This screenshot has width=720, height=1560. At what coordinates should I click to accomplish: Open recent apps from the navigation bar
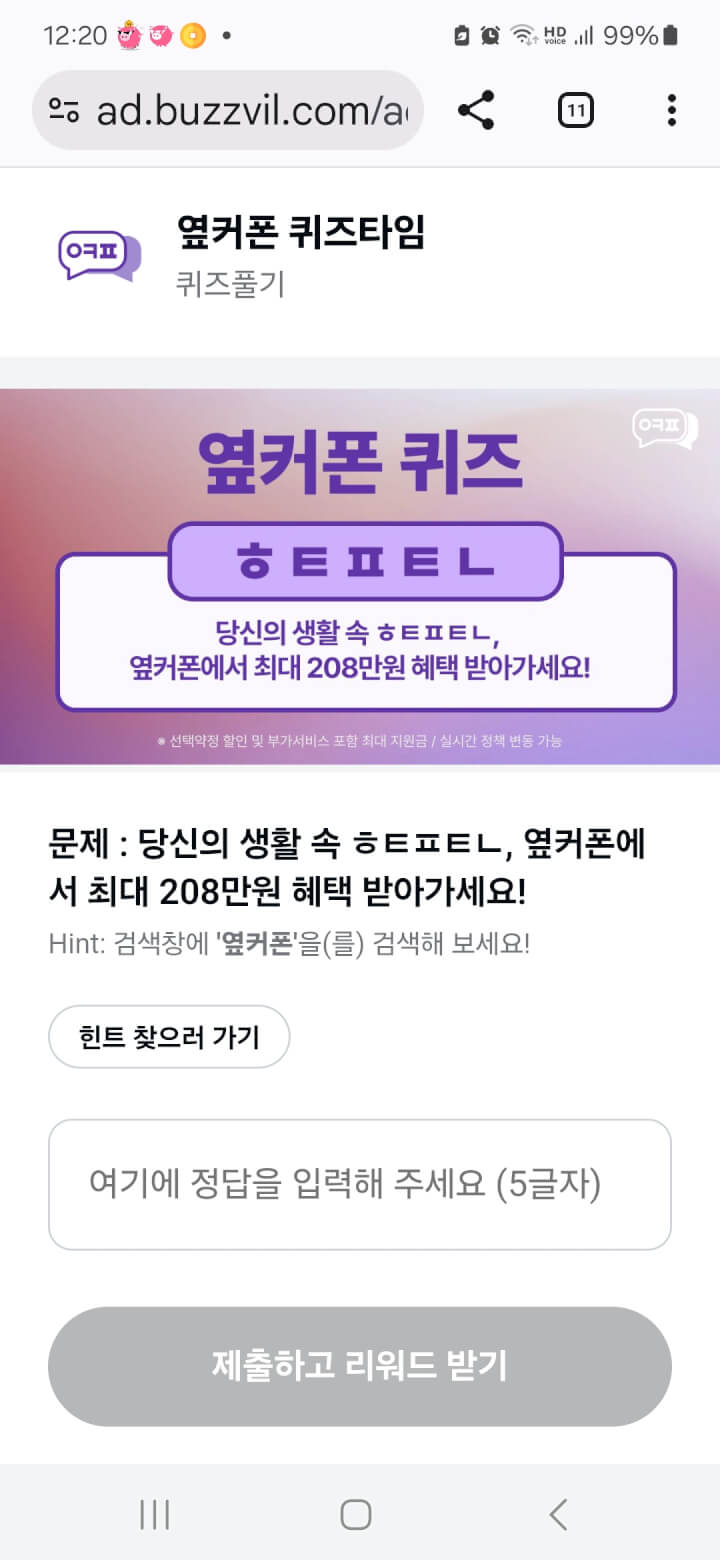(154, 1514)
